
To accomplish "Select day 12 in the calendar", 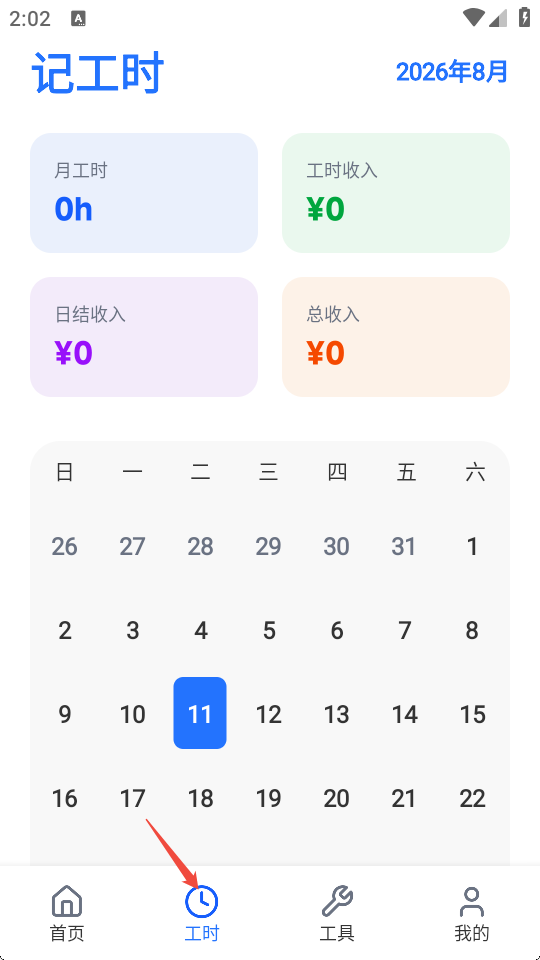I will [268, 713].
